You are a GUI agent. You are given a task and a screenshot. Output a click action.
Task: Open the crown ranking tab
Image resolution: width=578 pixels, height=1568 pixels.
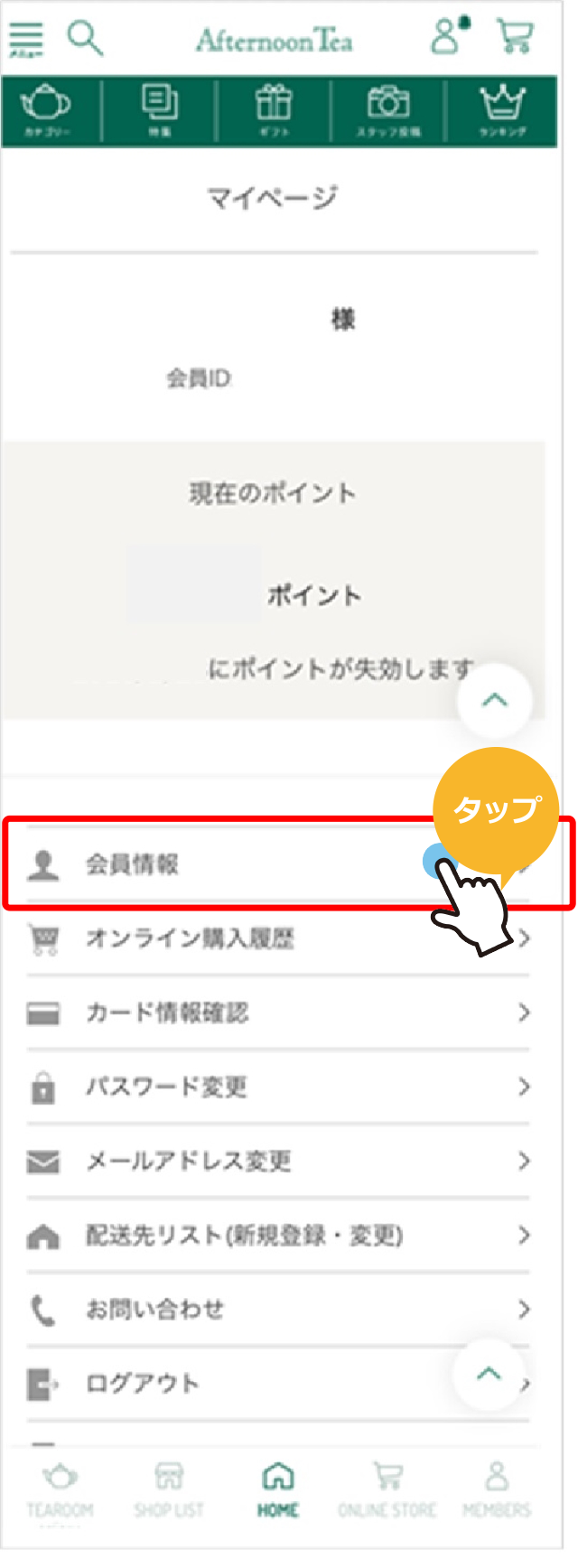(x=502, y=110)
